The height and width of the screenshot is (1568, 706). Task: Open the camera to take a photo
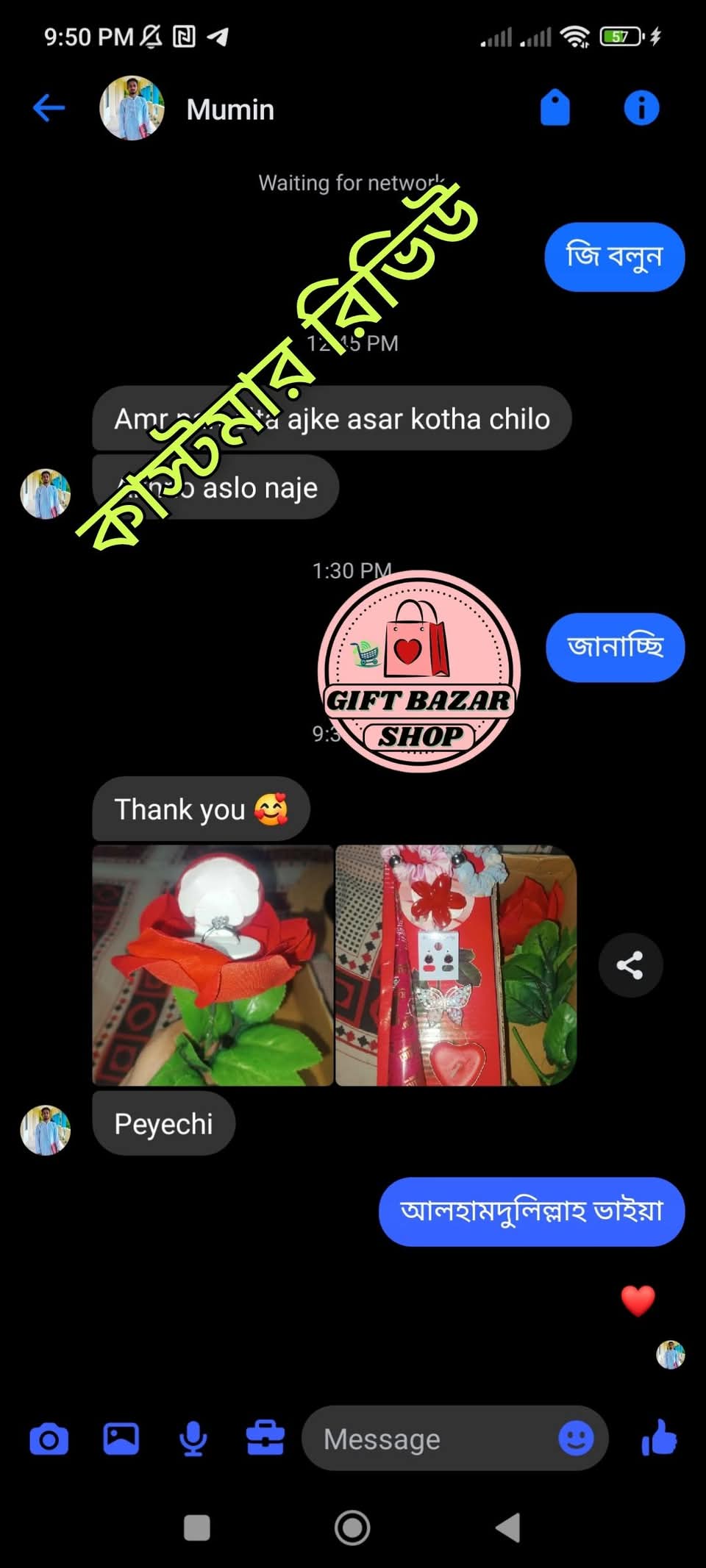[x=49, y=1439]
